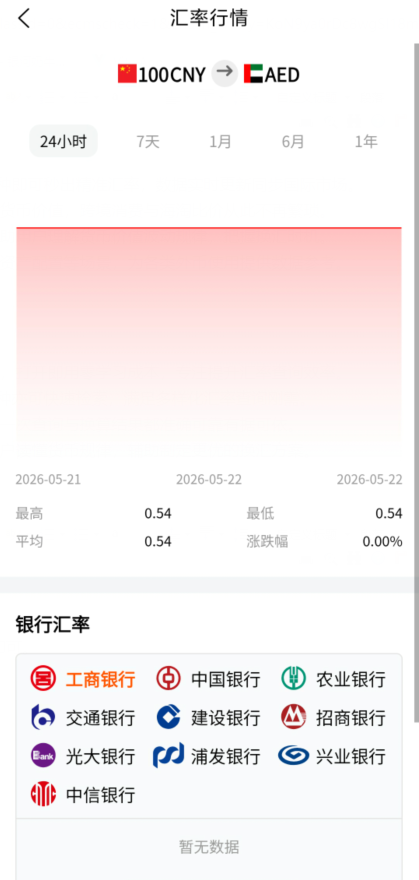Change the source currency 100CNY
This screenshot has width=419, height=880.
(162, 74)
